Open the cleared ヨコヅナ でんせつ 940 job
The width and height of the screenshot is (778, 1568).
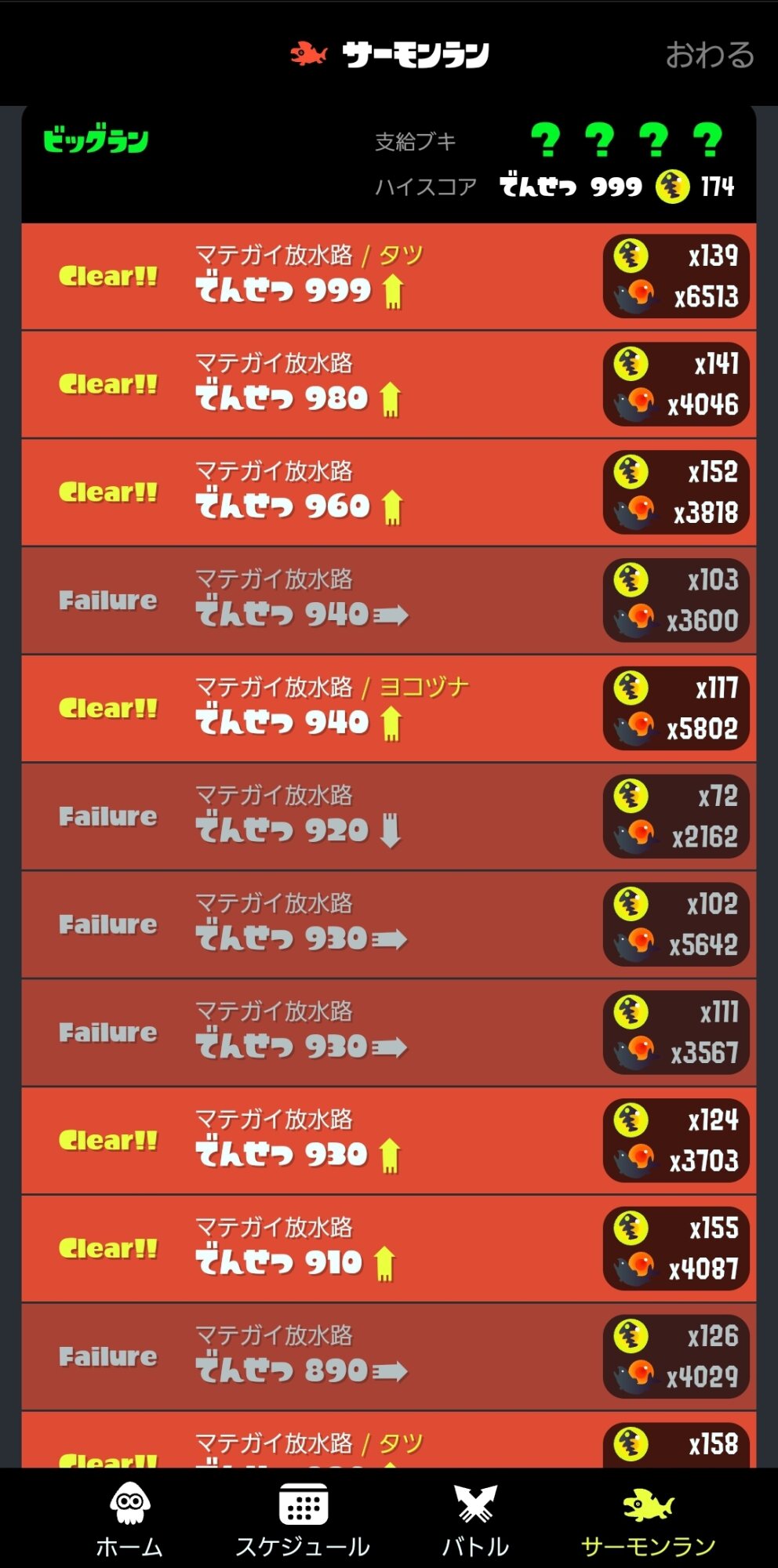click(x=388, y=709)
